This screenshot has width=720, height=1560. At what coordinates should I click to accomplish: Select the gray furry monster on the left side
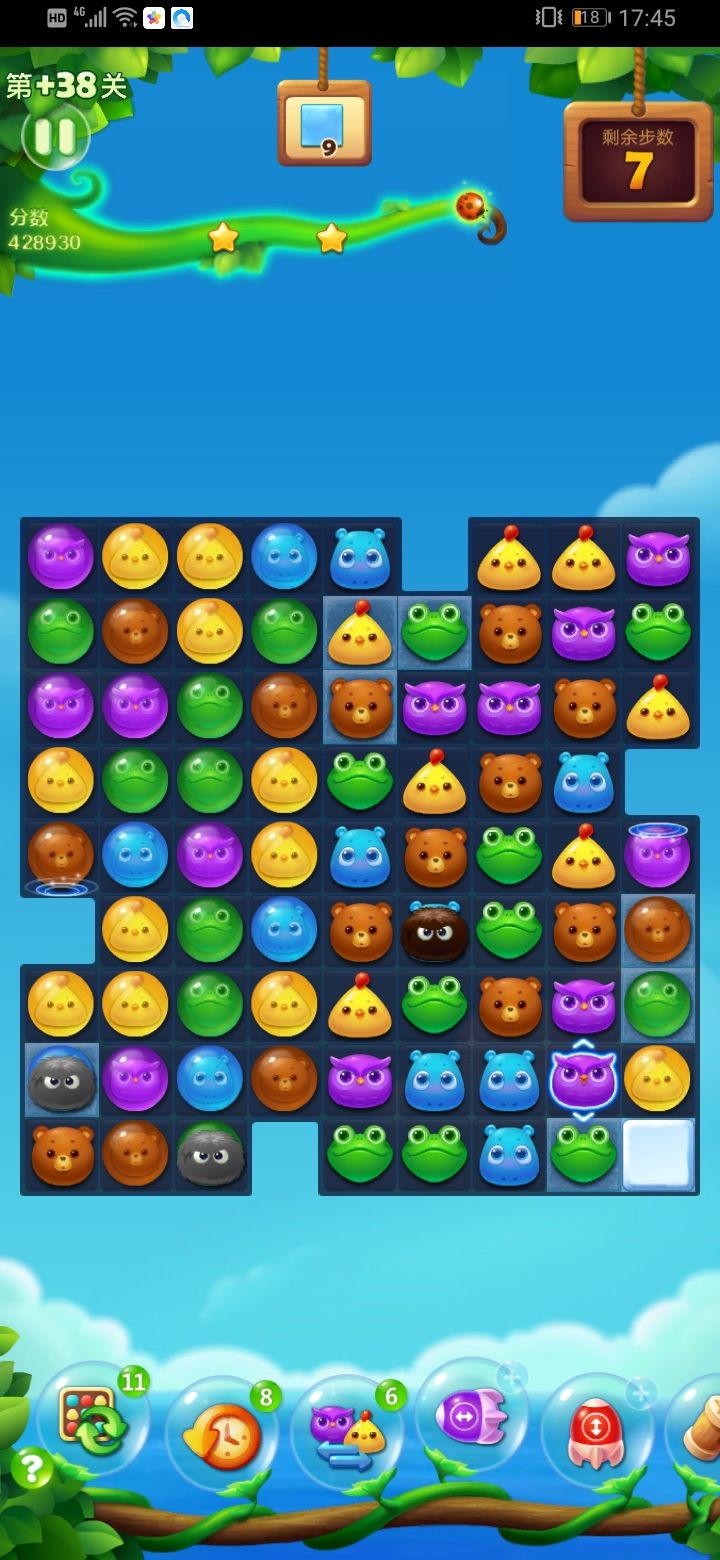coord(60,1079)
